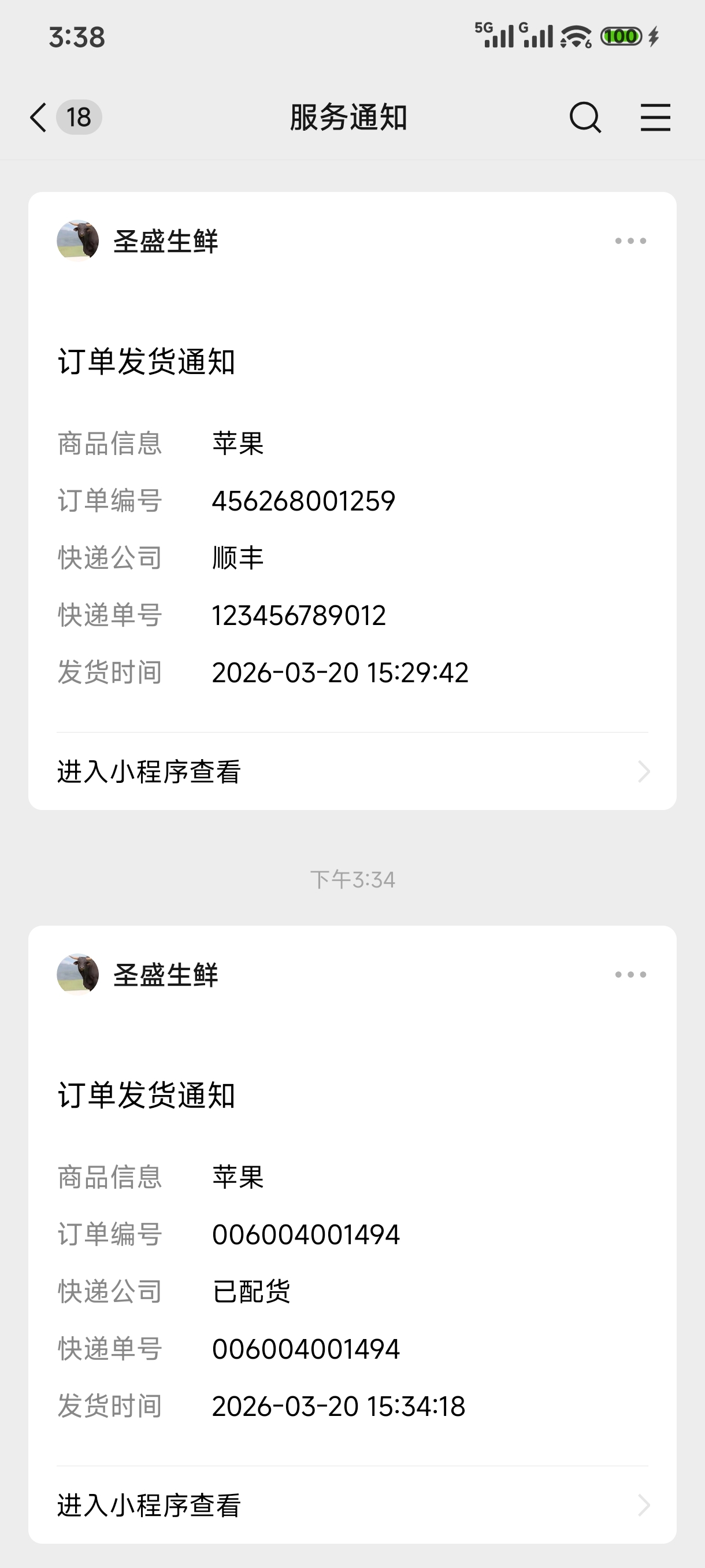705x1568 pixels.
Task: Search within service notifications
Action: (x=585, y=117)
